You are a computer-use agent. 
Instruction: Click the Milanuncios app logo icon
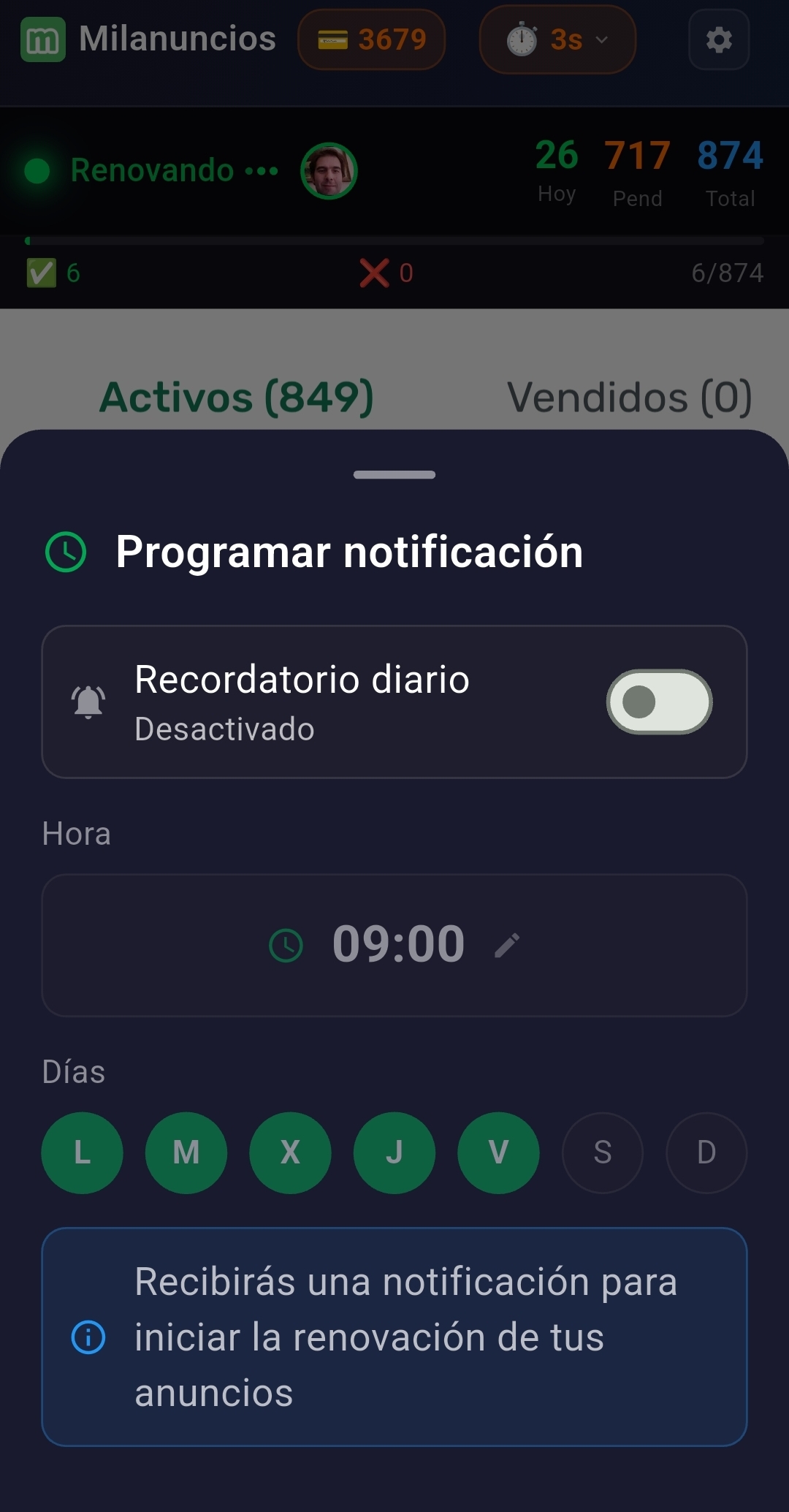[x=42, y=39]
